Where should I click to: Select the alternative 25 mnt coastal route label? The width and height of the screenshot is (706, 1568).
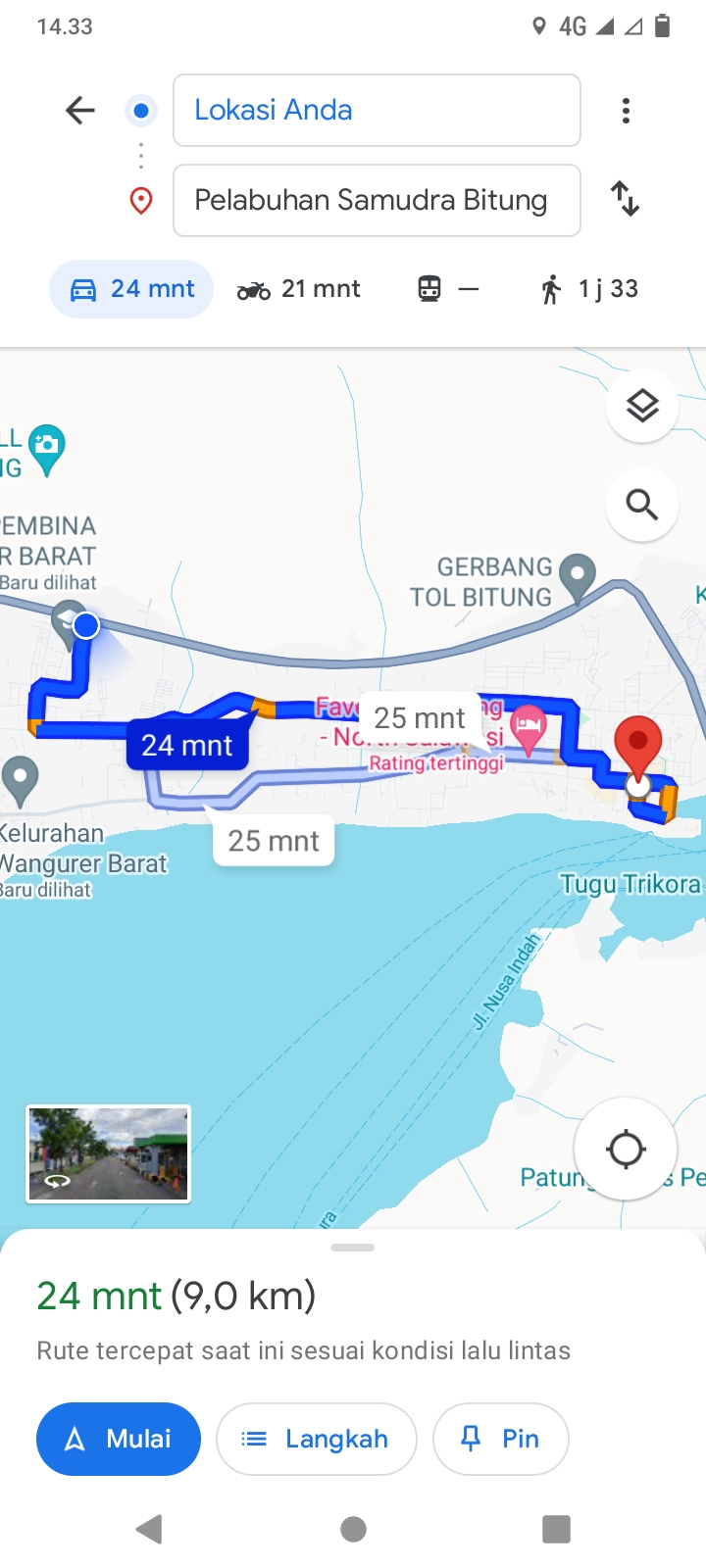274,841
